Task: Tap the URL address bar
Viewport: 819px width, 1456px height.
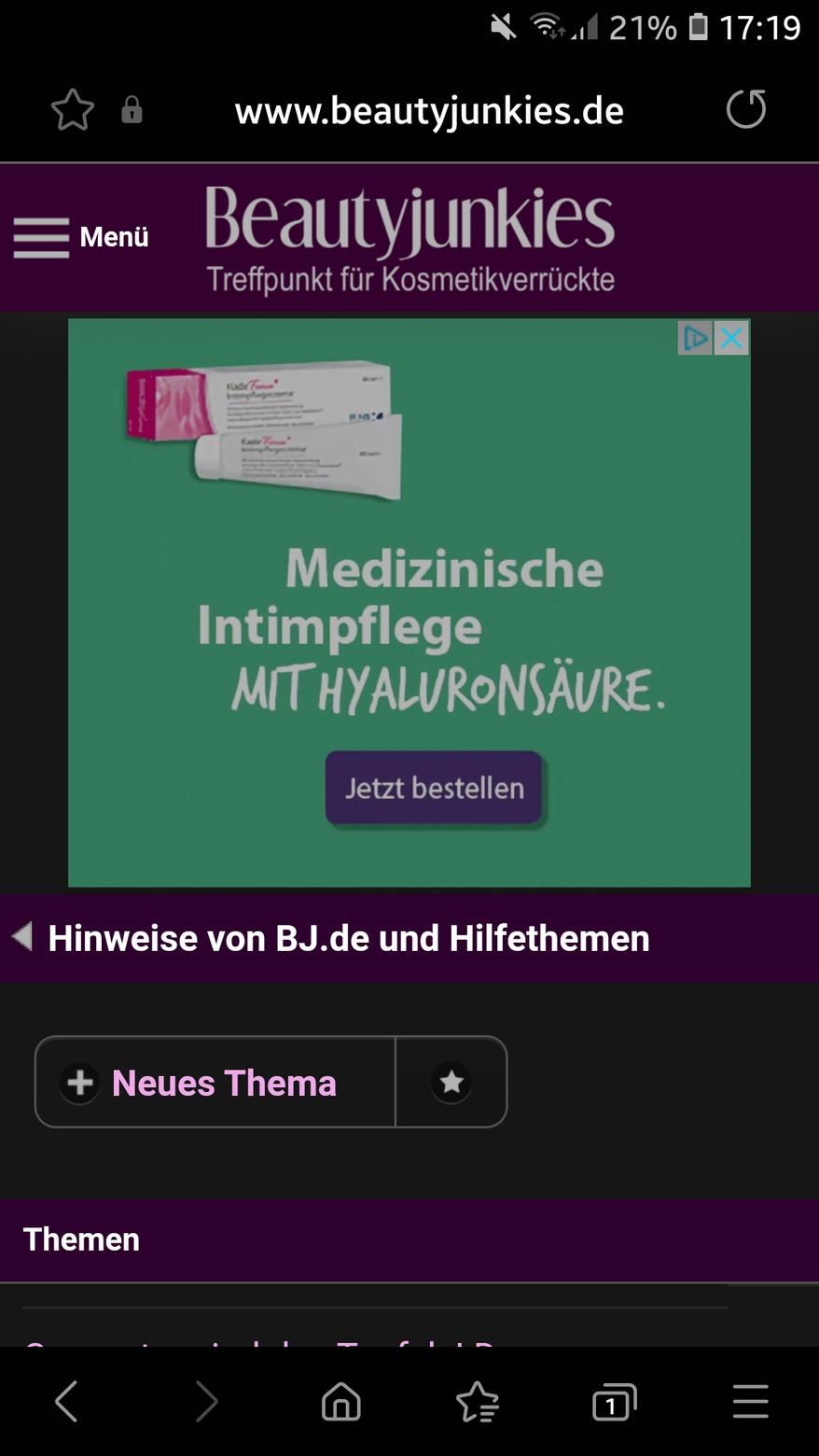Action: (x=428, y=111)
